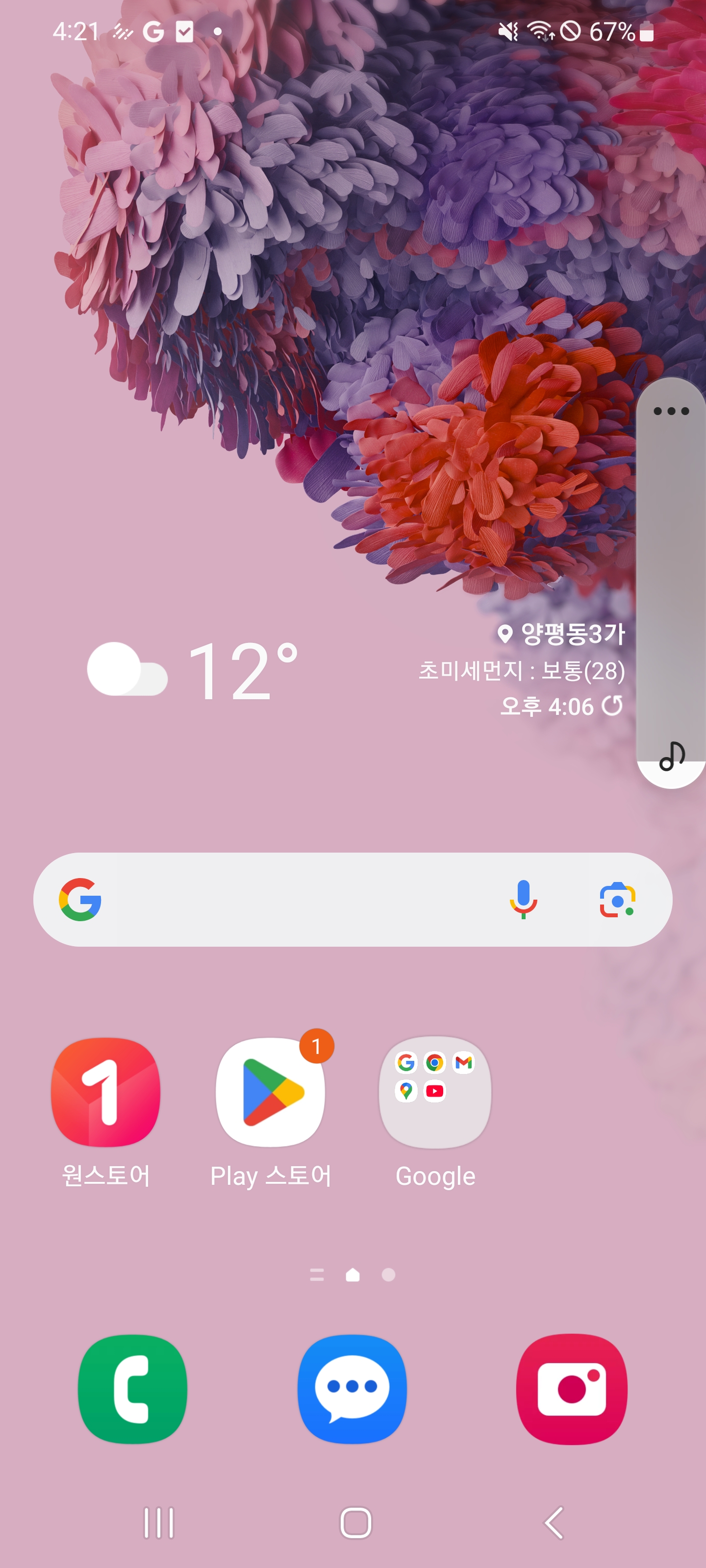This screenshot has width=706, height=1568.
Task: Open the Phone dialer app
Action: point(133,1389)
